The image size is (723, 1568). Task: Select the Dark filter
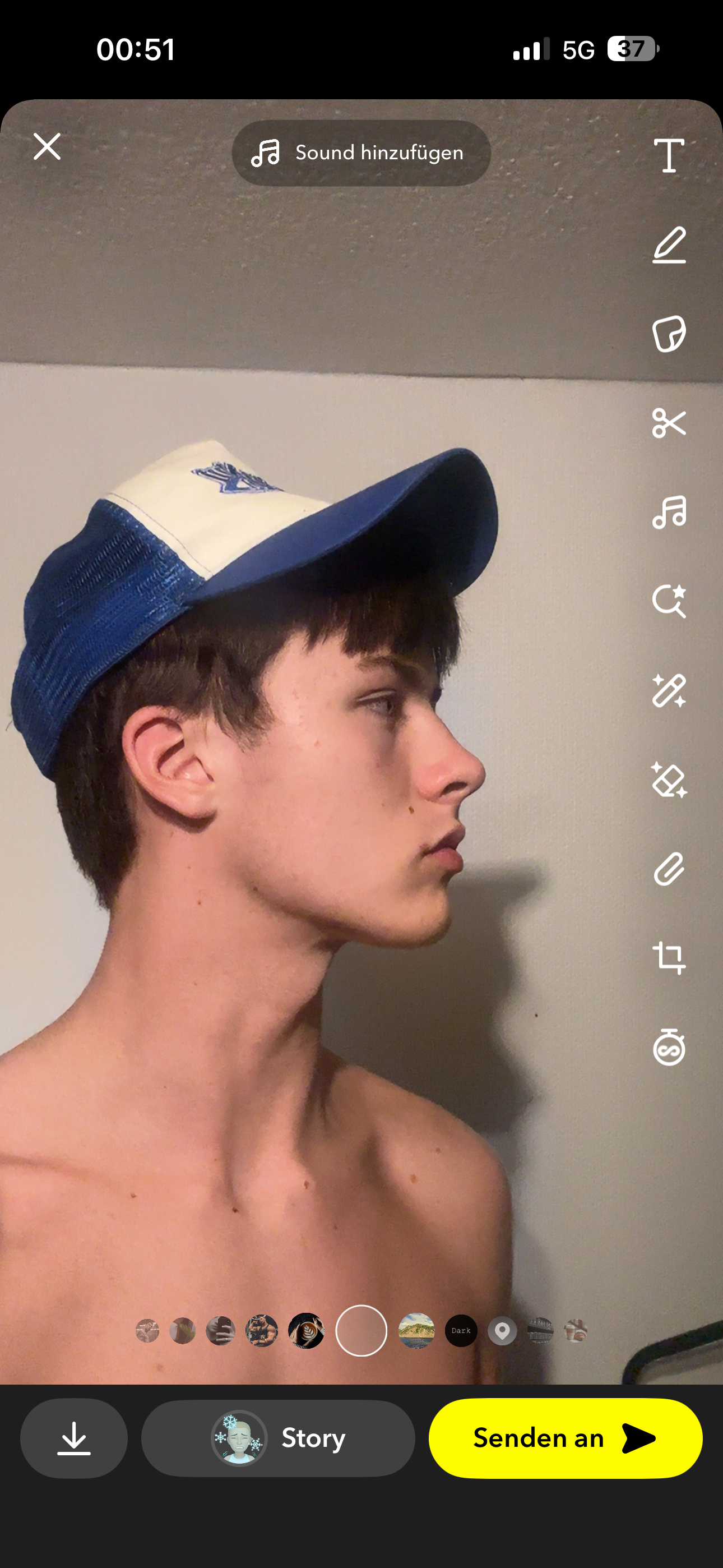coord(461,1331)
